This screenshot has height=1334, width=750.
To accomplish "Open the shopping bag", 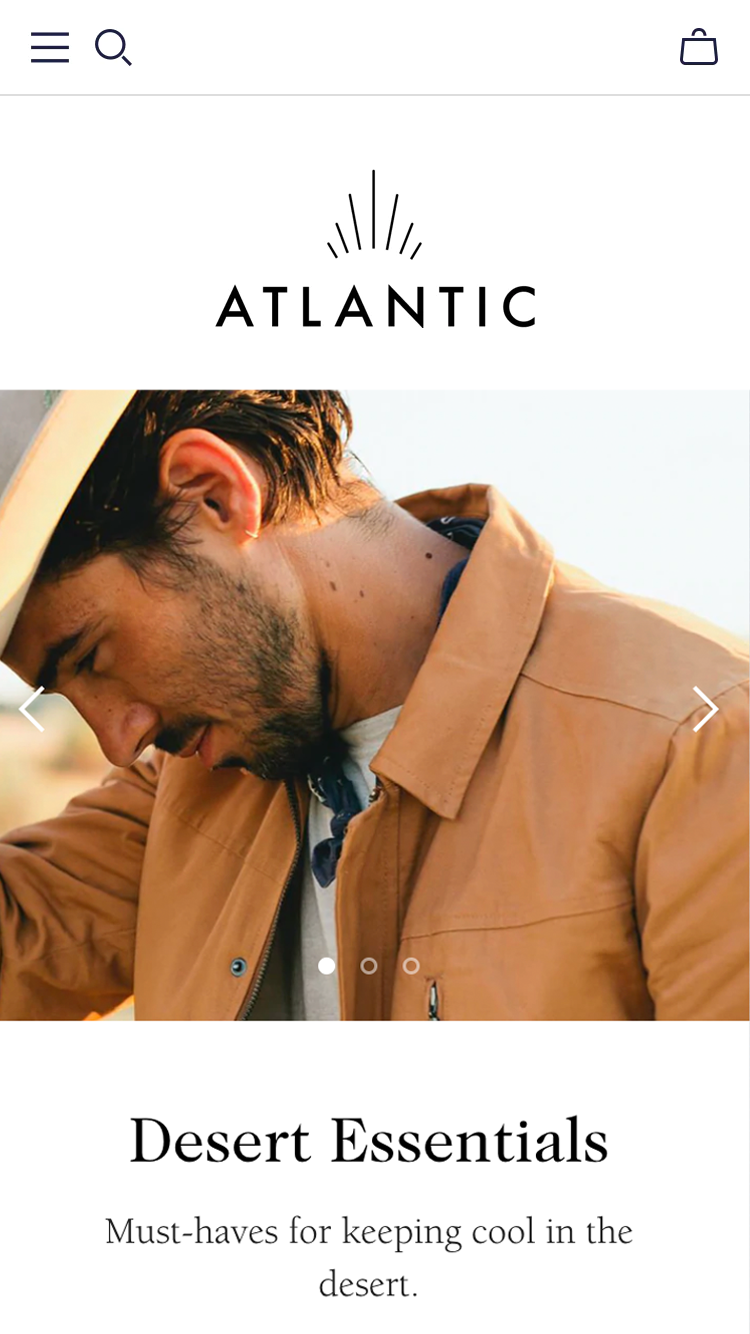I will (699, 47).
